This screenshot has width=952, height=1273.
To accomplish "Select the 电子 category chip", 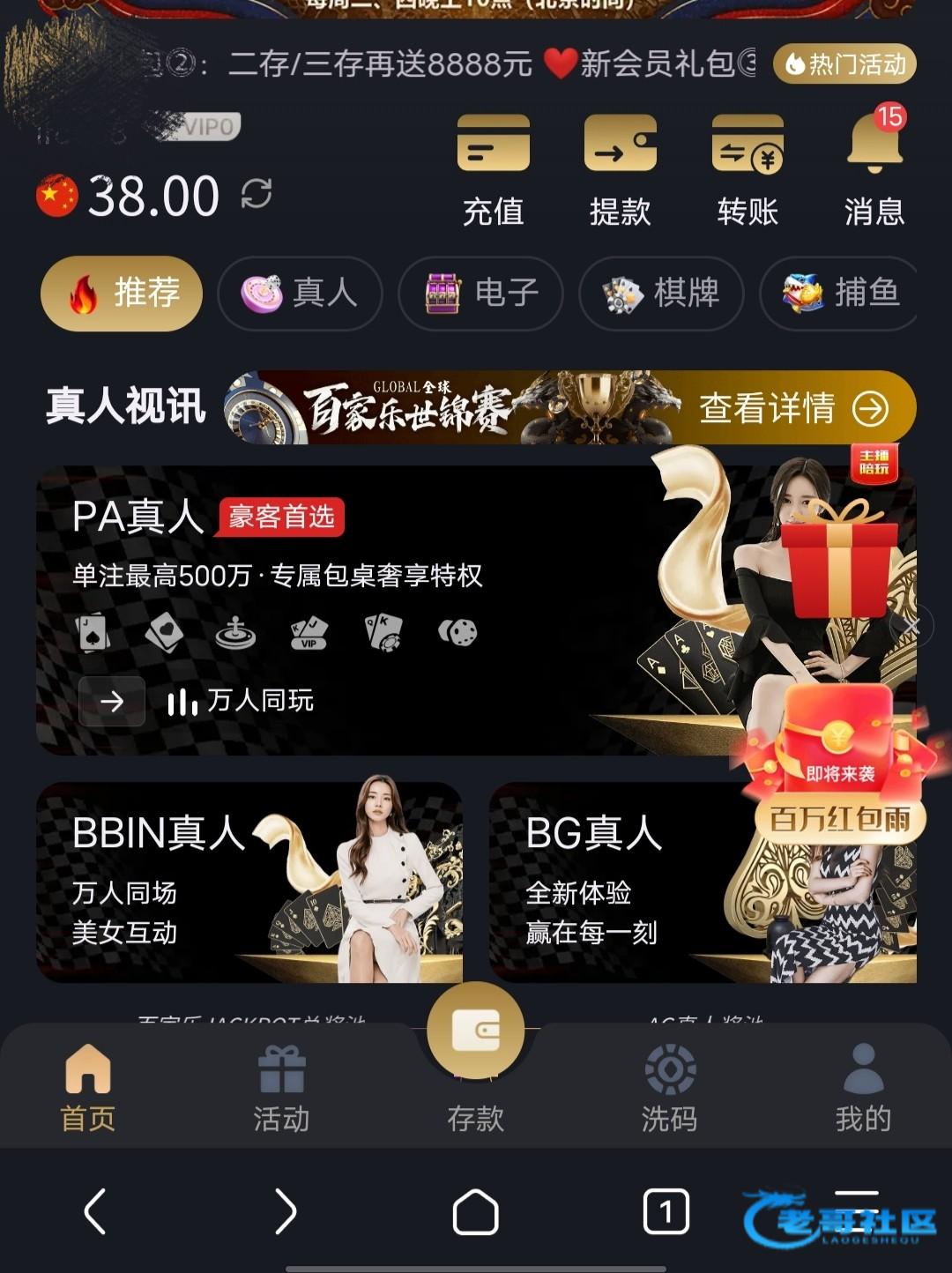I will (x=480, y=294).
